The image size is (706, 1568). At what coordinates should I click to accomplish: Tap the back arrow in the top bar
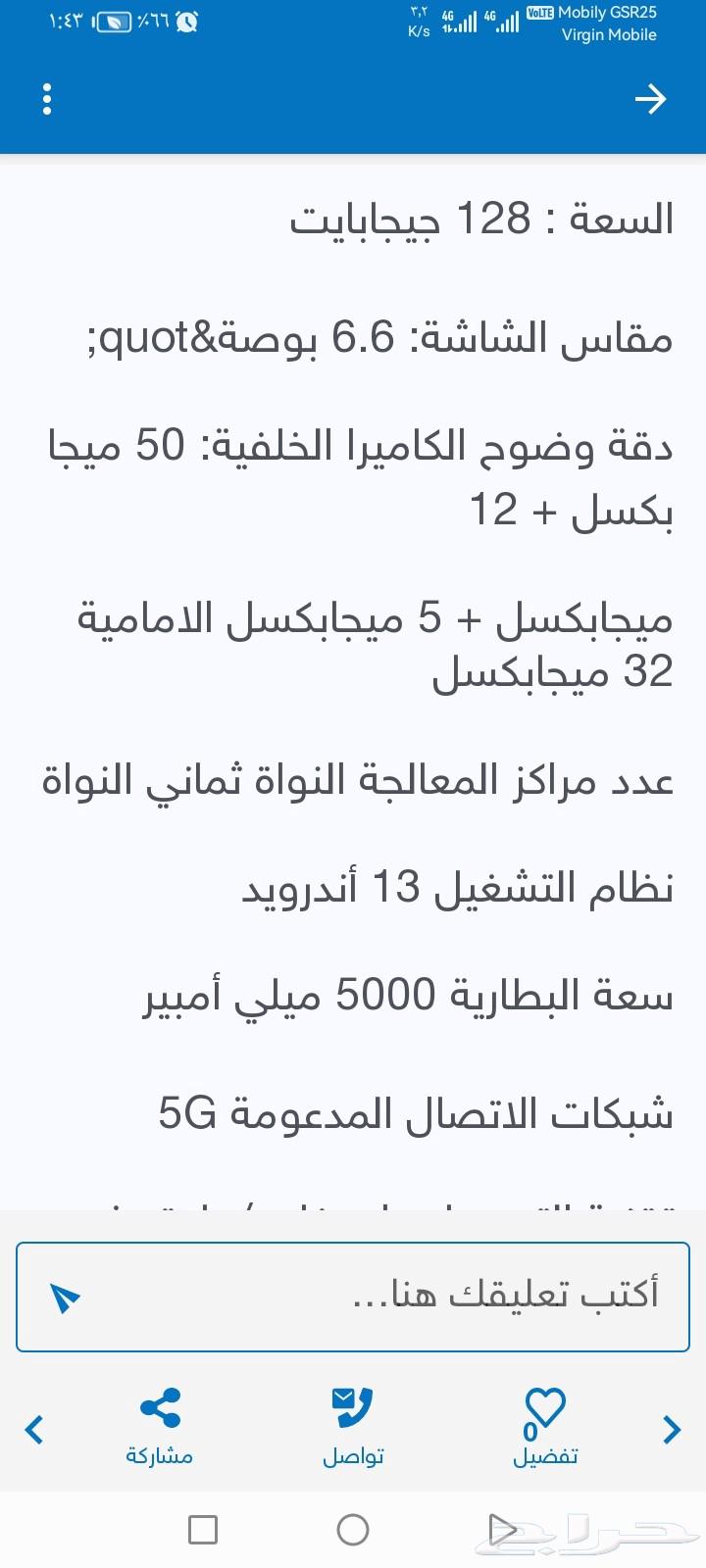650,99
